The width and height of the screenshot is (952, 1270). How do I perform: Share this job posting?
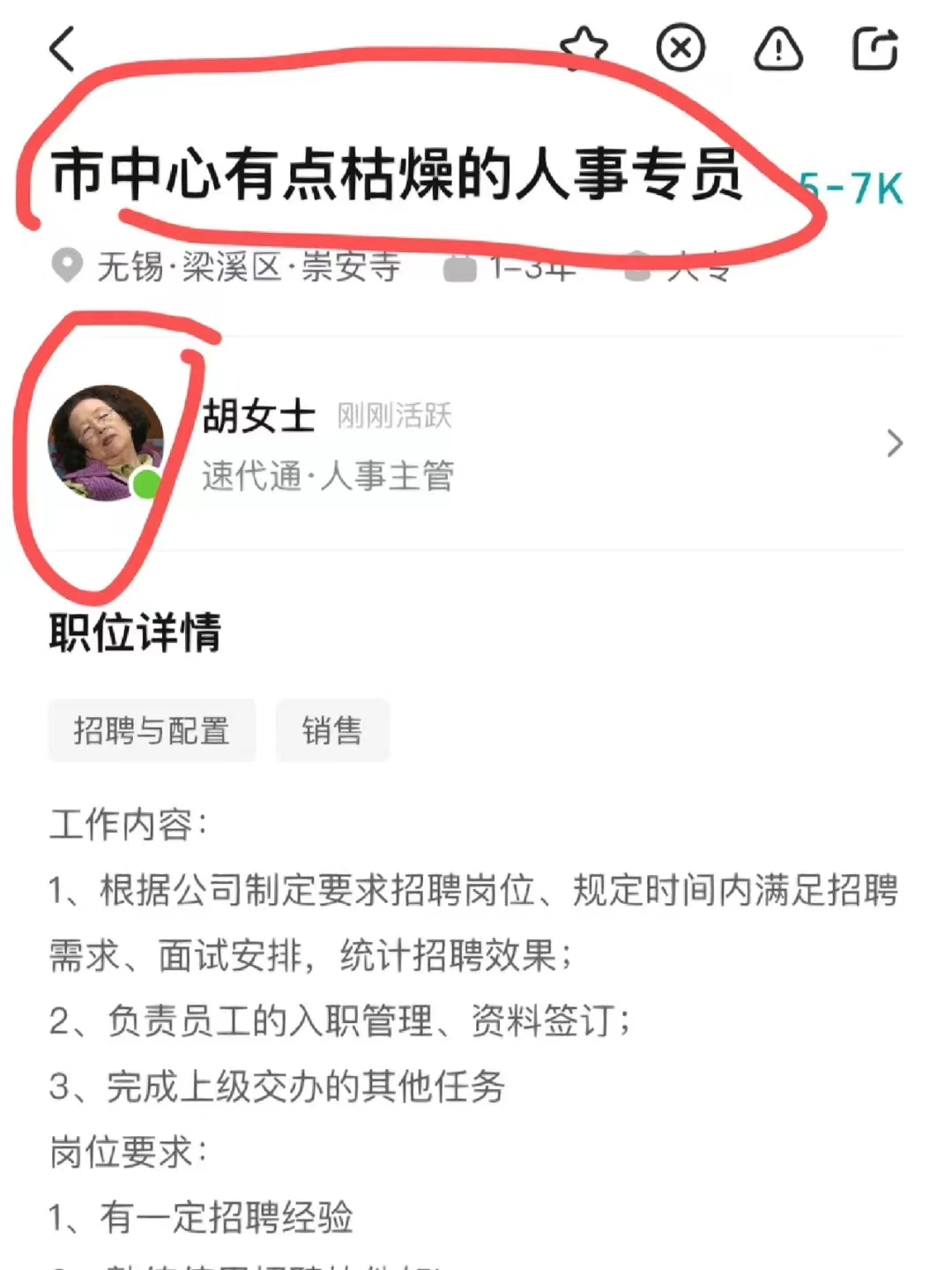pyautogui.click(x=875, y=49)
